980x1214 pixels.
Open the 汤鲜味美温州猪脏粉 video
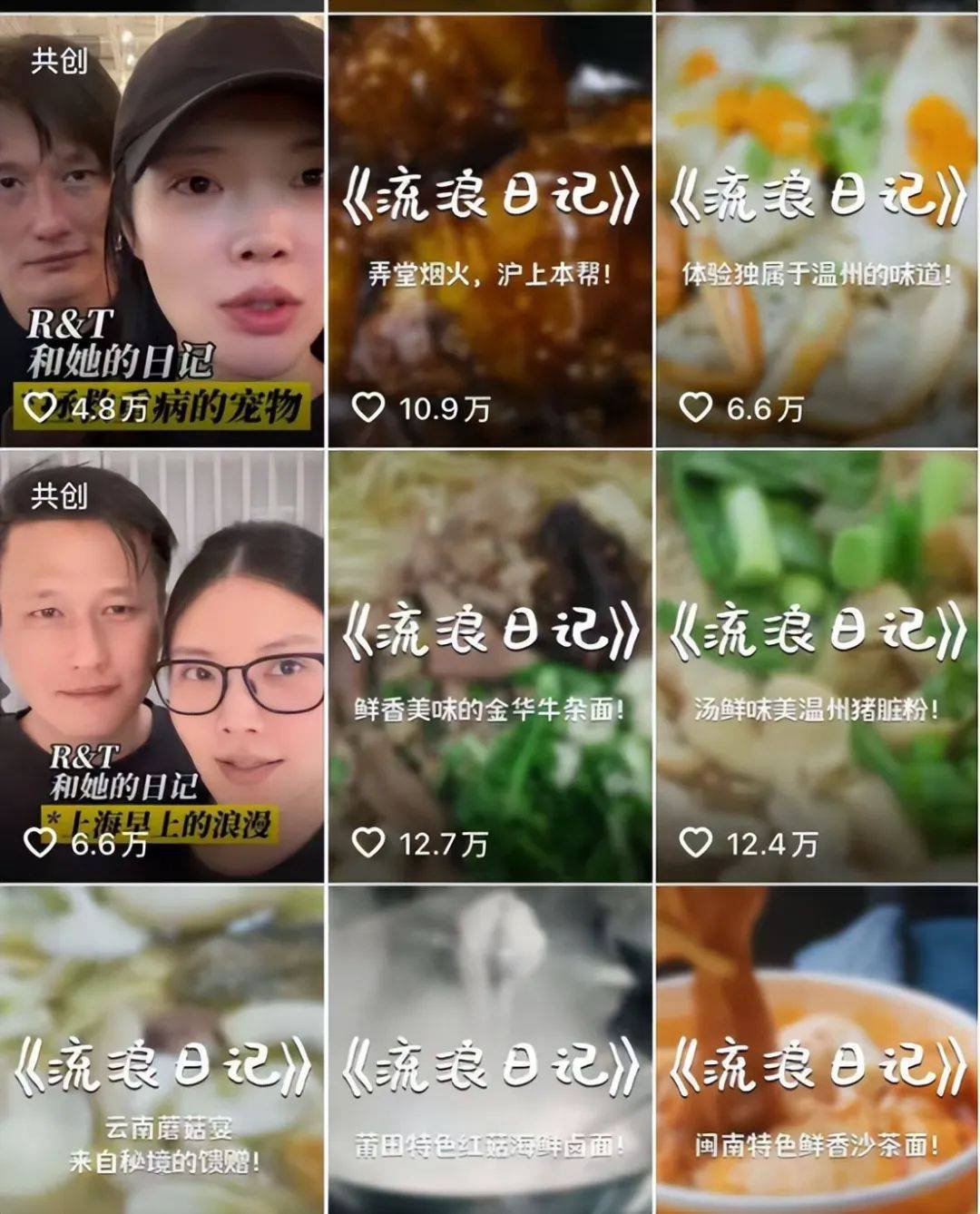(x=817, y=667)
